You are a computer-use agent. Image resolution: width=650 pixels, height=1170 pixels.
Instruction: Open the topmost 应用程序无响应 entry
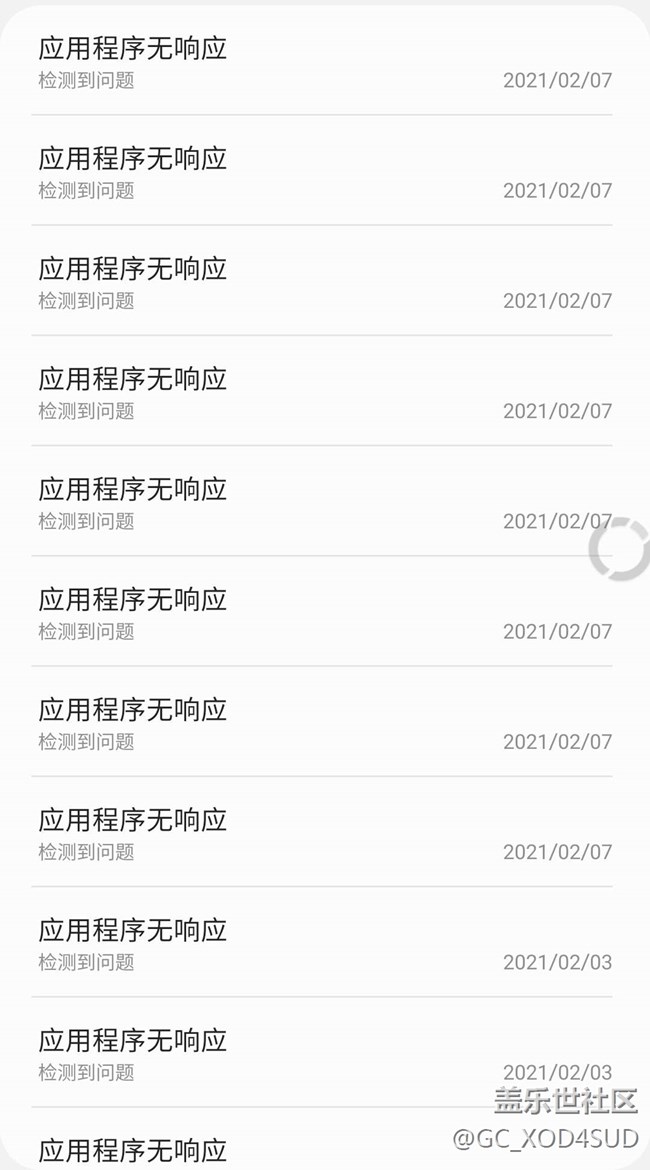tap(322, 62)
